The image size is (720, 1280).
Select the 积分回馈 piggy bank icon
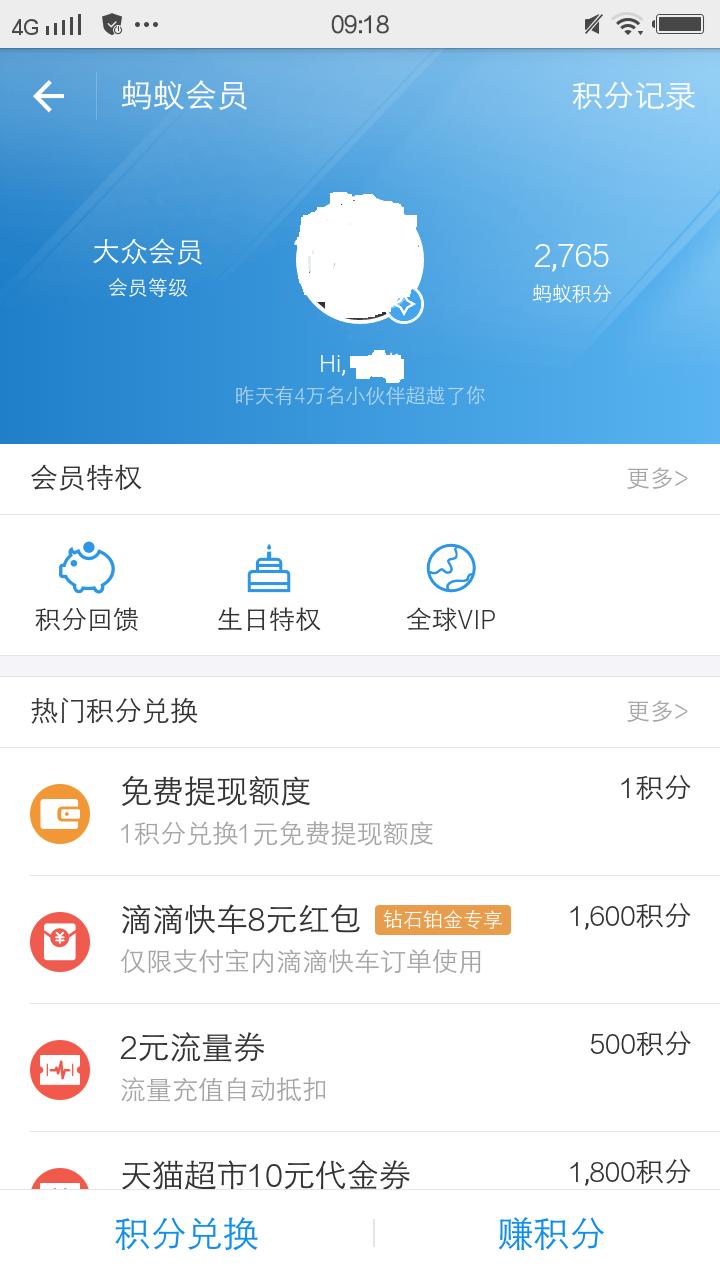point(88,570)
